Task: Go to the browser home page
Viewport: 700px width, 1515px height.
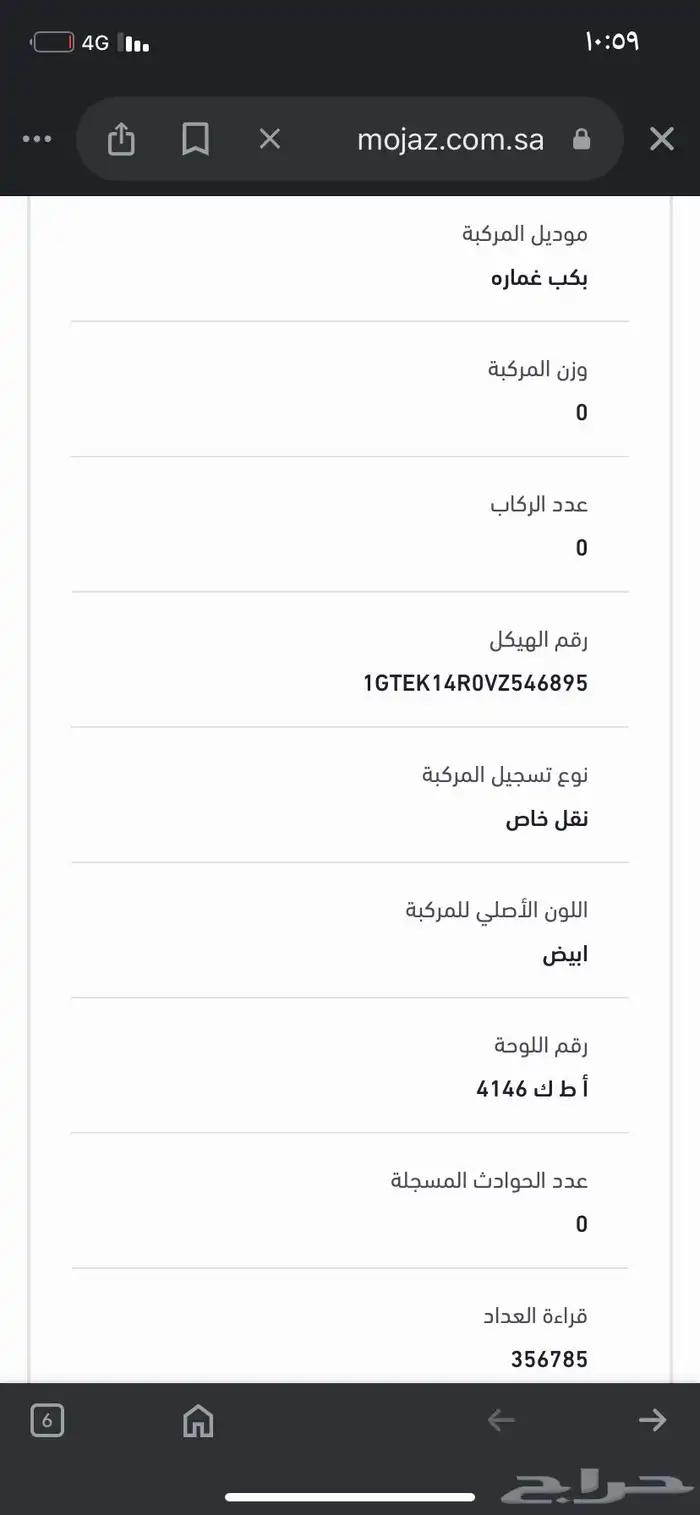Action: (198, 1420)
